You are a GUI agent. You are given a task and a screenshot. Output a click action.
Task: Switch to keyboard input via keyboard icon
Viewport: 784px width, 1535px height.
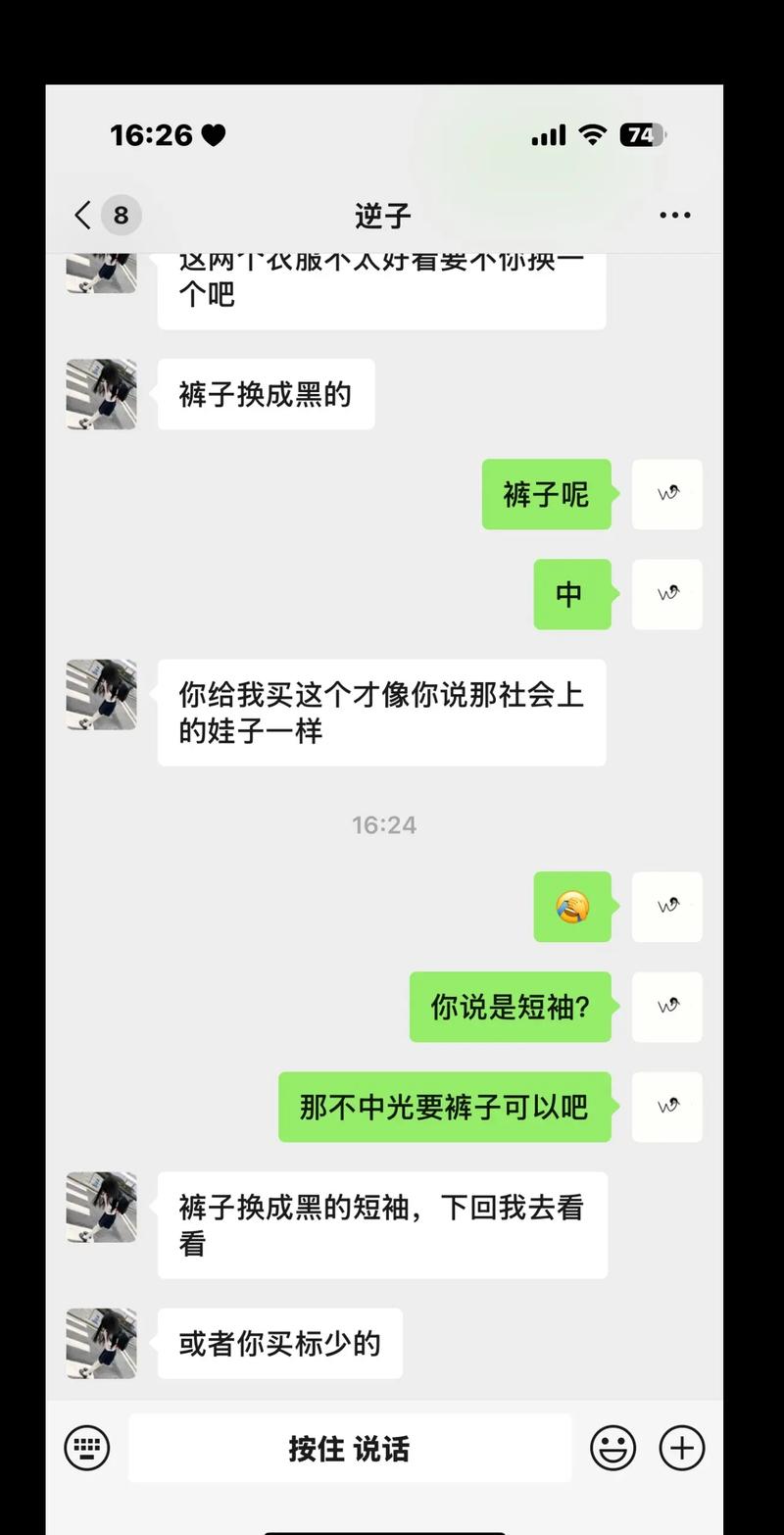(x=89, y=1448)
